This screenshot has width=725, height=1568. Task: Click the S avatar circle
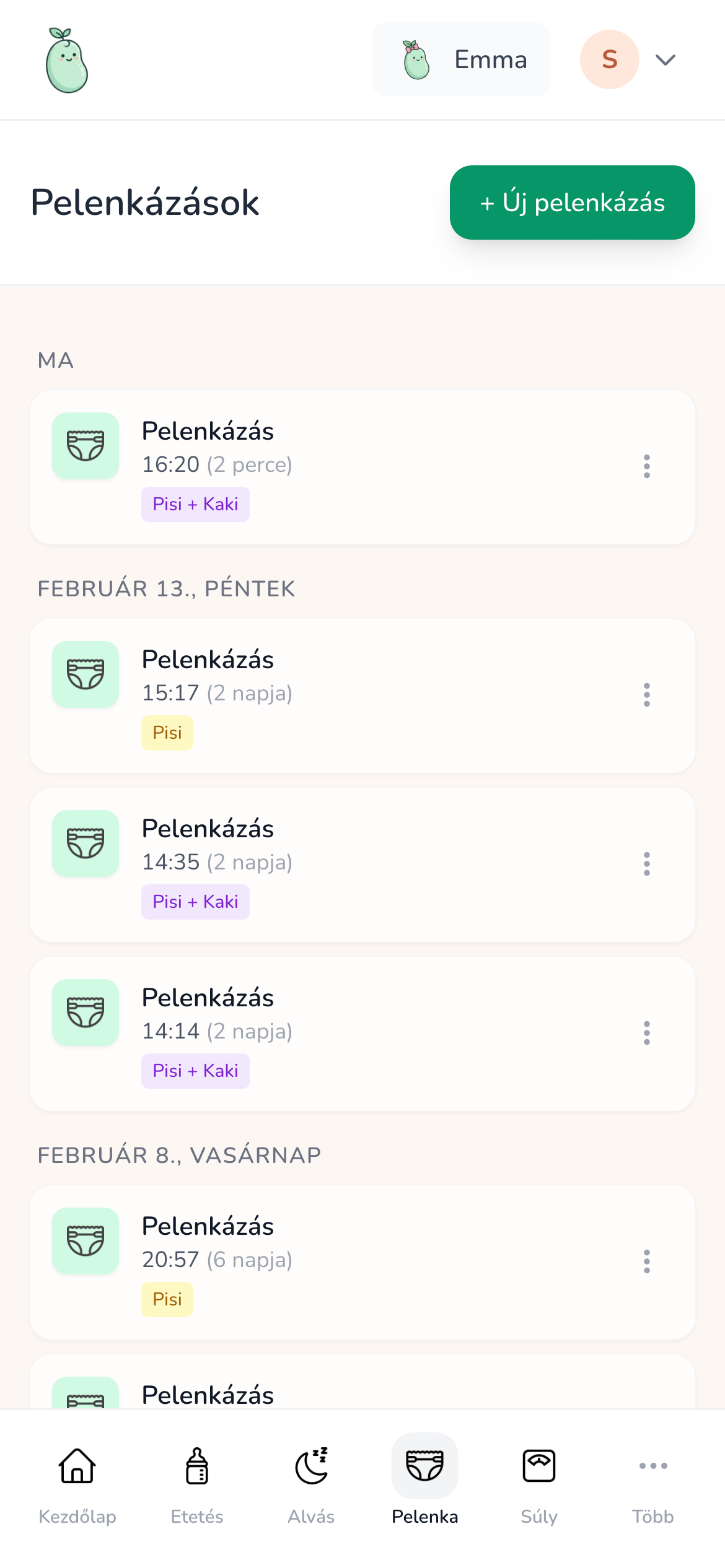click(609, 60)
